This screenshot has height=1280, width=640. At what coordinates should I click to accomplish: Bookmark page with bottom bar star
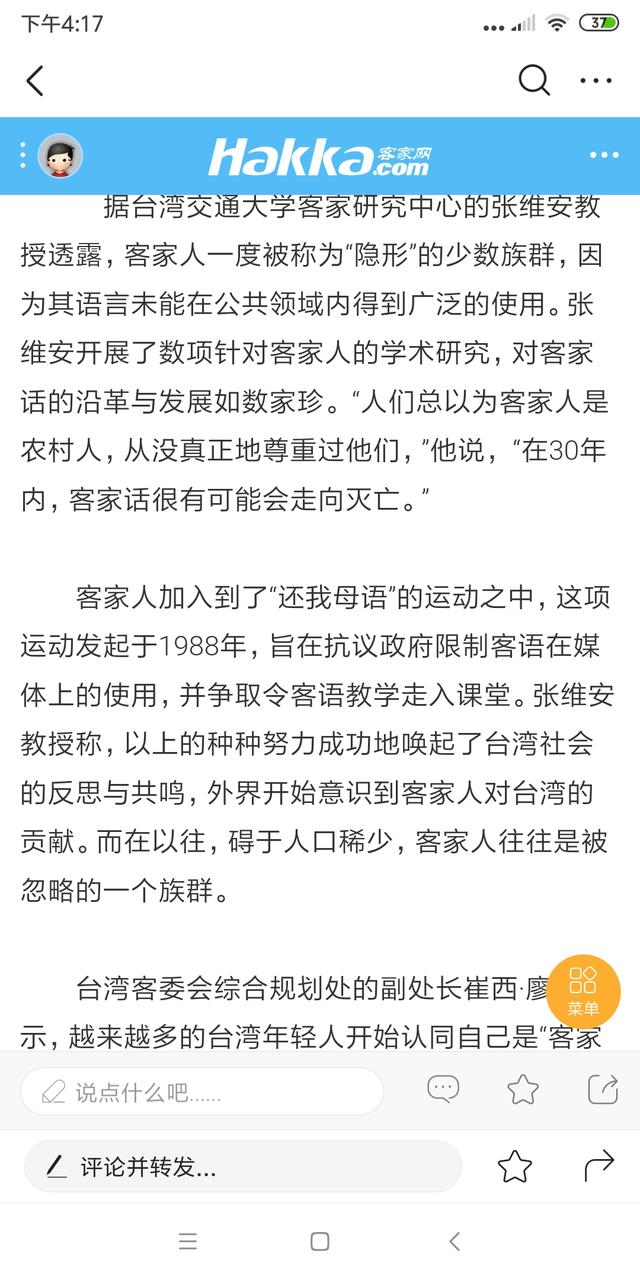tap(515, 1166)
